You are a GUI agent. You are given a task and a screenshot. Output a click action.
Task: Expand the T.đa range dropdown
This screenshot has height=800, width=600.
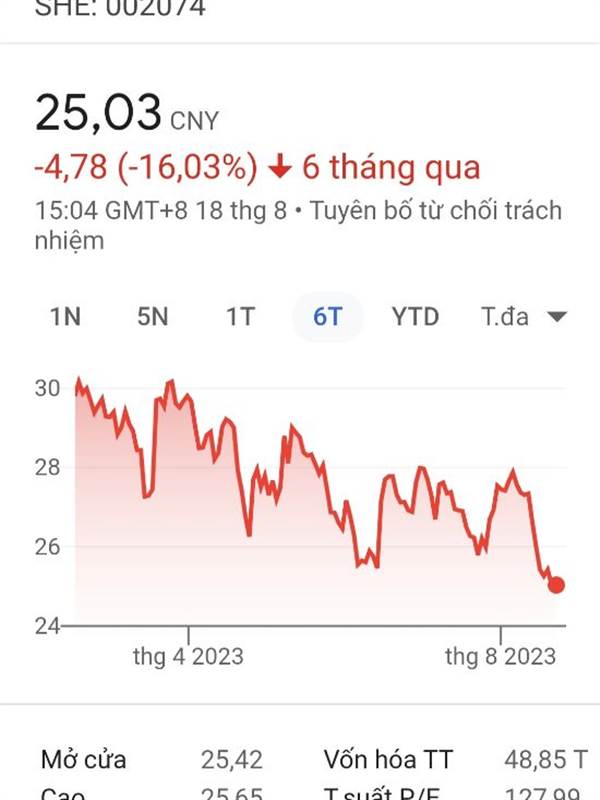tap(524, 317)
